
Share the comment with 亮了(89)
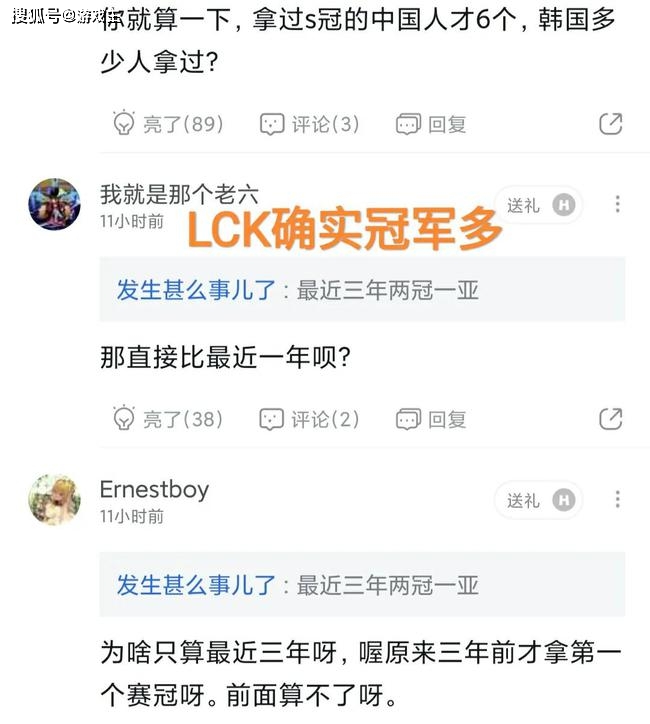pyautogui.click(x=610, y=124)
